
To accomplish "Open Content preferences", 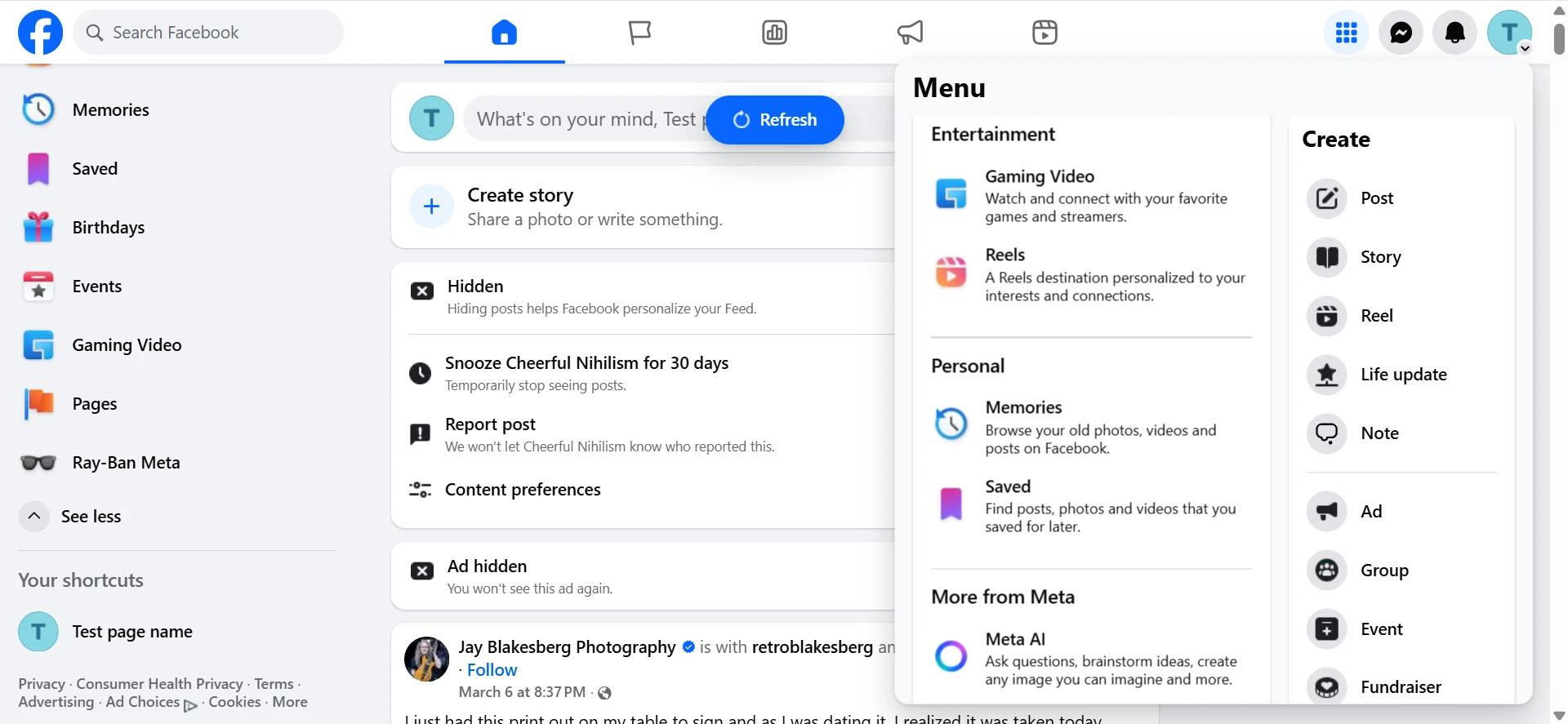I will 522,490.
